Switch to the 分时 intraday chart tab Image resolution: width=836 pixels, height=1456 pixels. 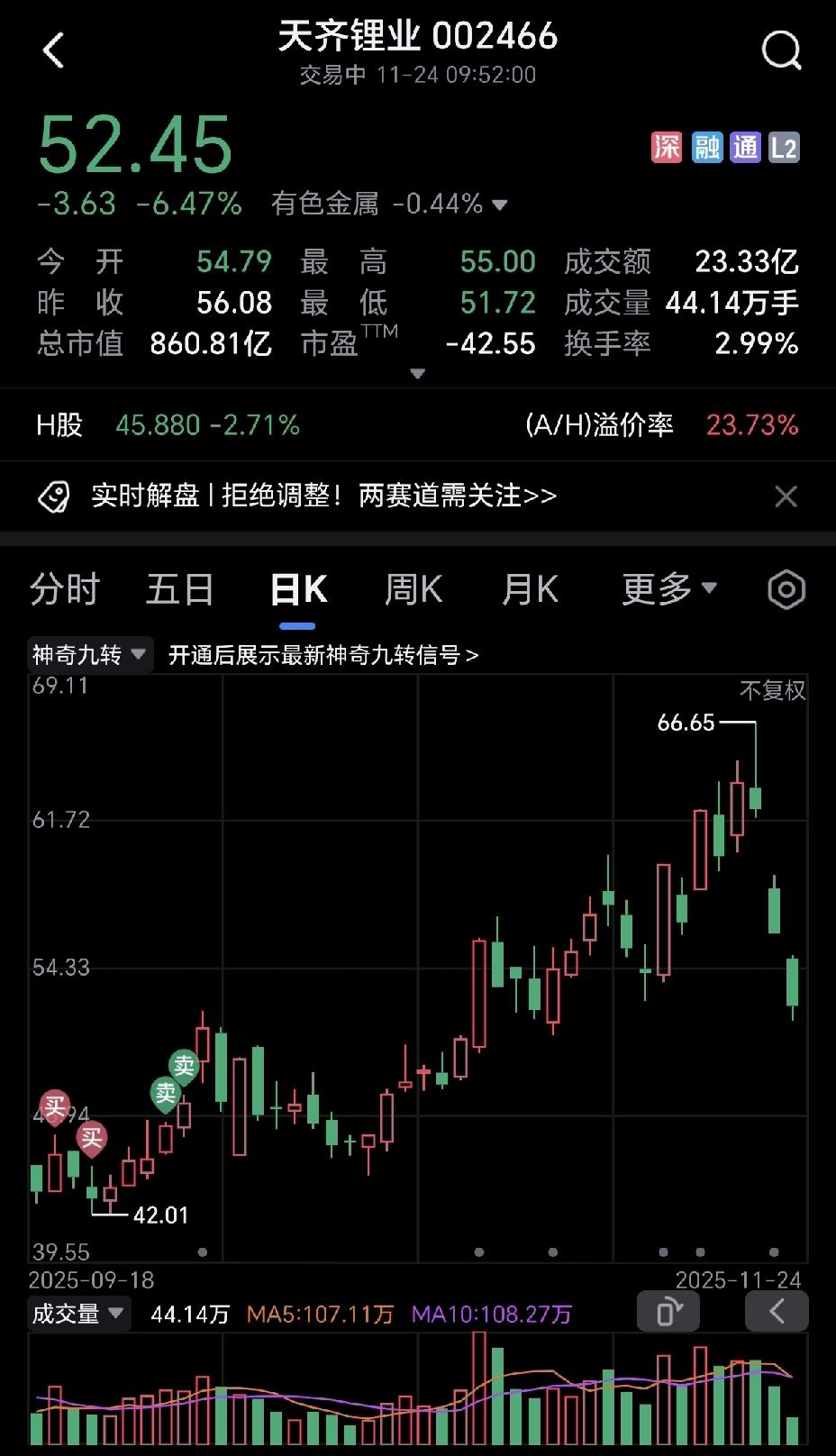coord(65,588)
